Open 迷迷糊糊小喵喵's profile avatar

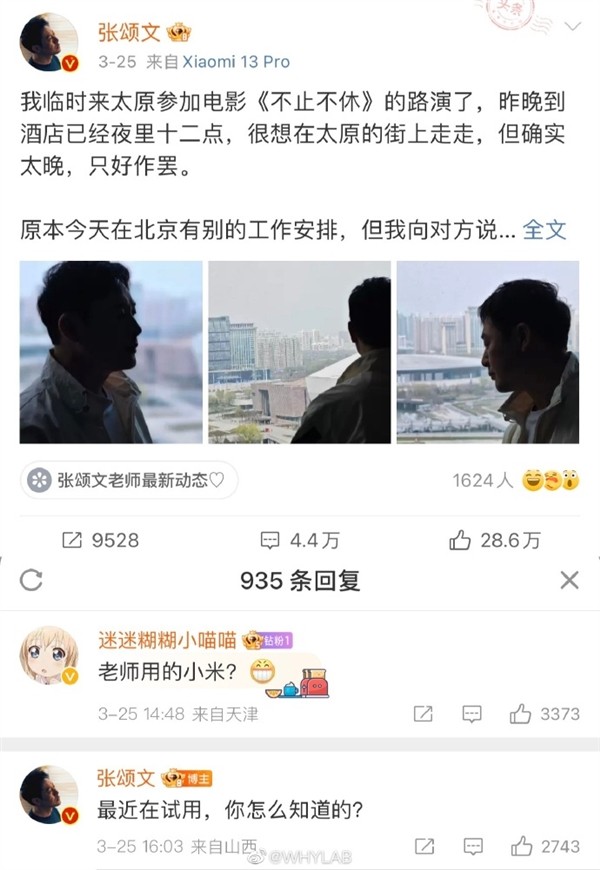[49, 655]
